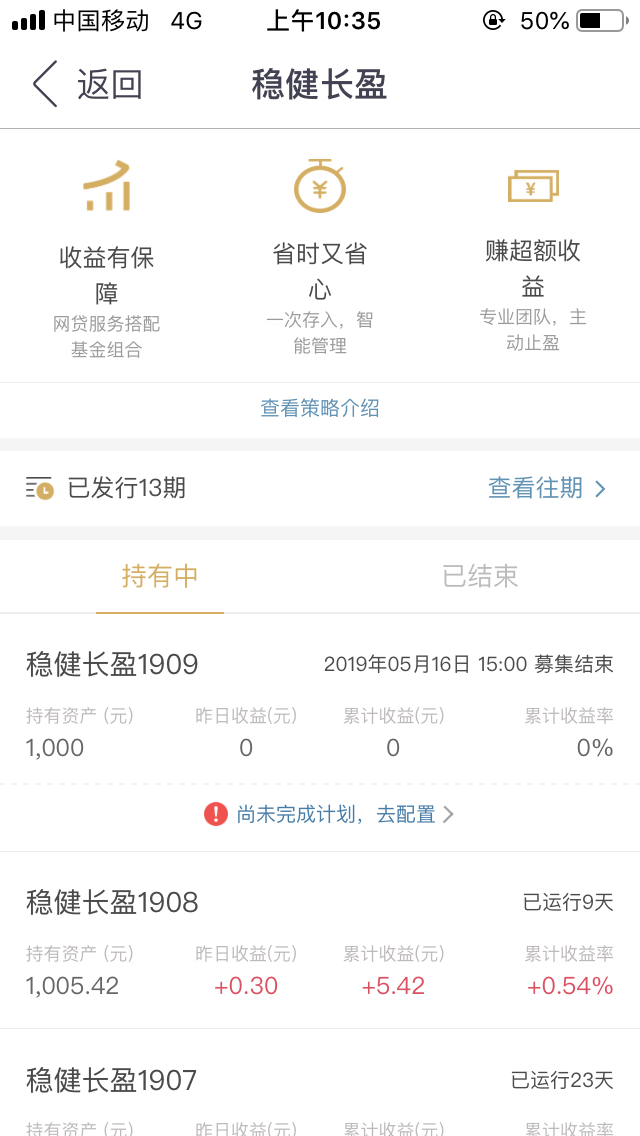Select the 持有中 tab
The height and width of the screenshot is (1136, 640).
[159, 577]
